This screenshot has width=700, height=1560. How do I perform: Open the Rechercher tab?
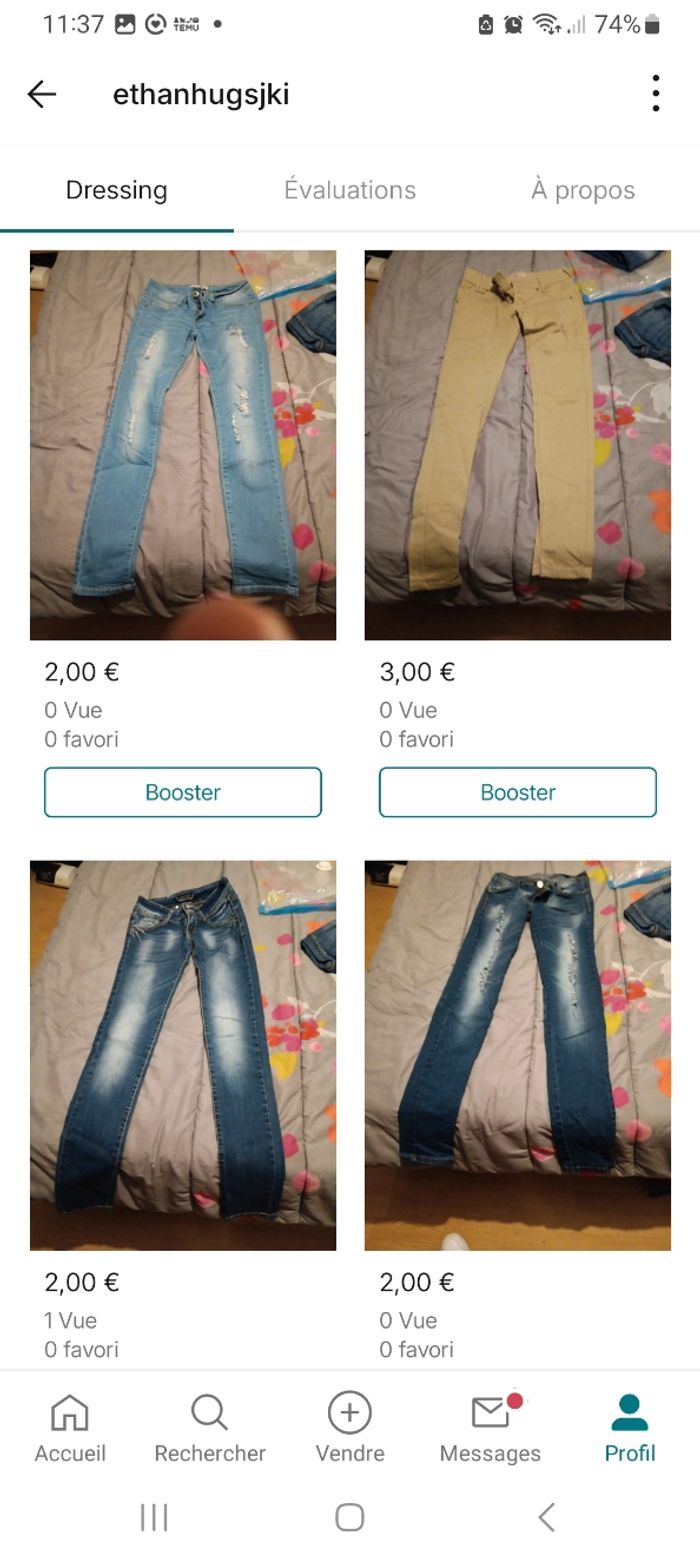[210, 1430]
